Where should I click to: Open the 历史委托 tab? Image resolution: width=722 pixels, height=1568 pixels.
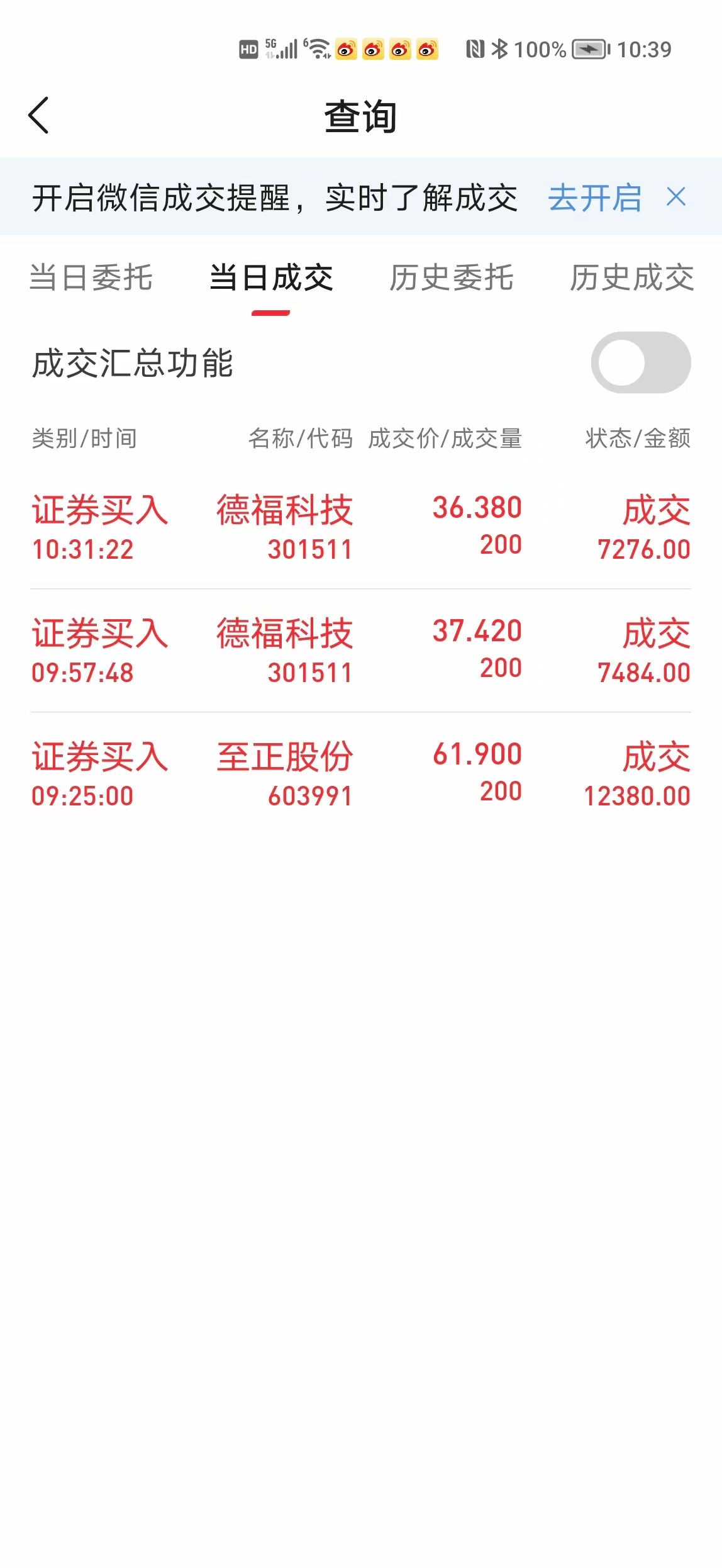[x=452, y=277]
